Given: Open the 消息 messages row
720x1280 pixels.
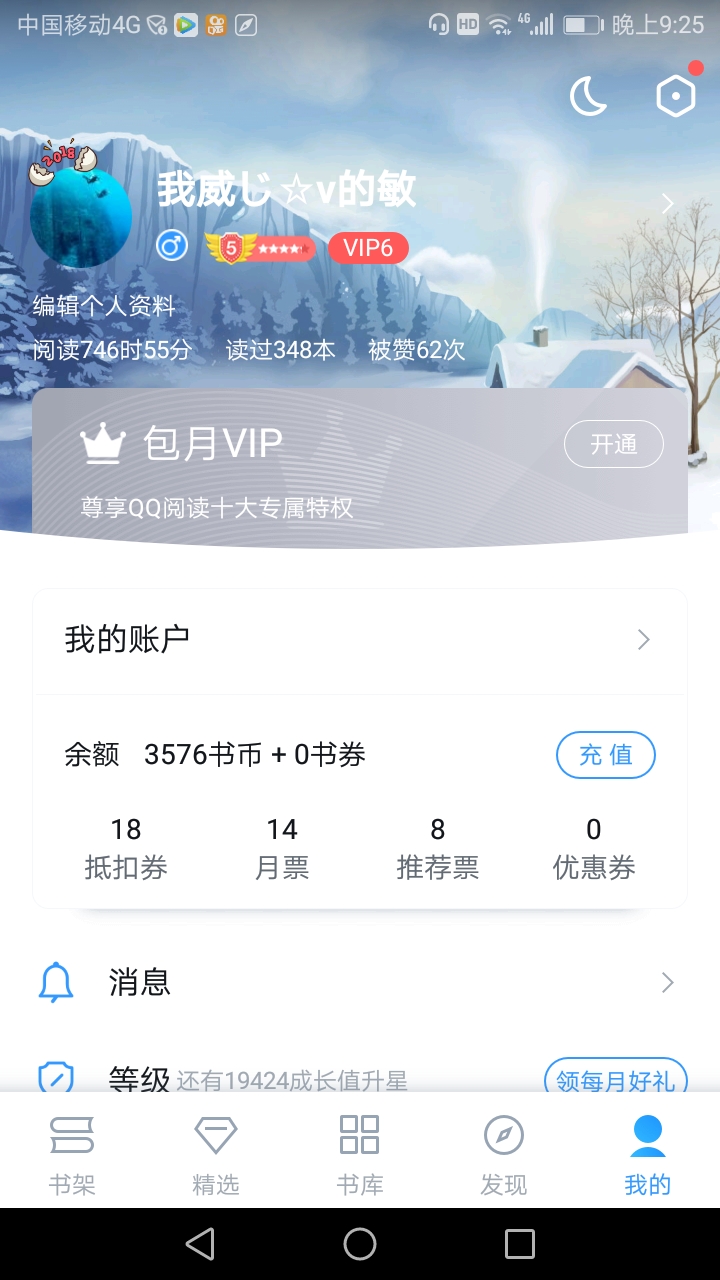Looking at the screenshot, I should coord(360,983).
